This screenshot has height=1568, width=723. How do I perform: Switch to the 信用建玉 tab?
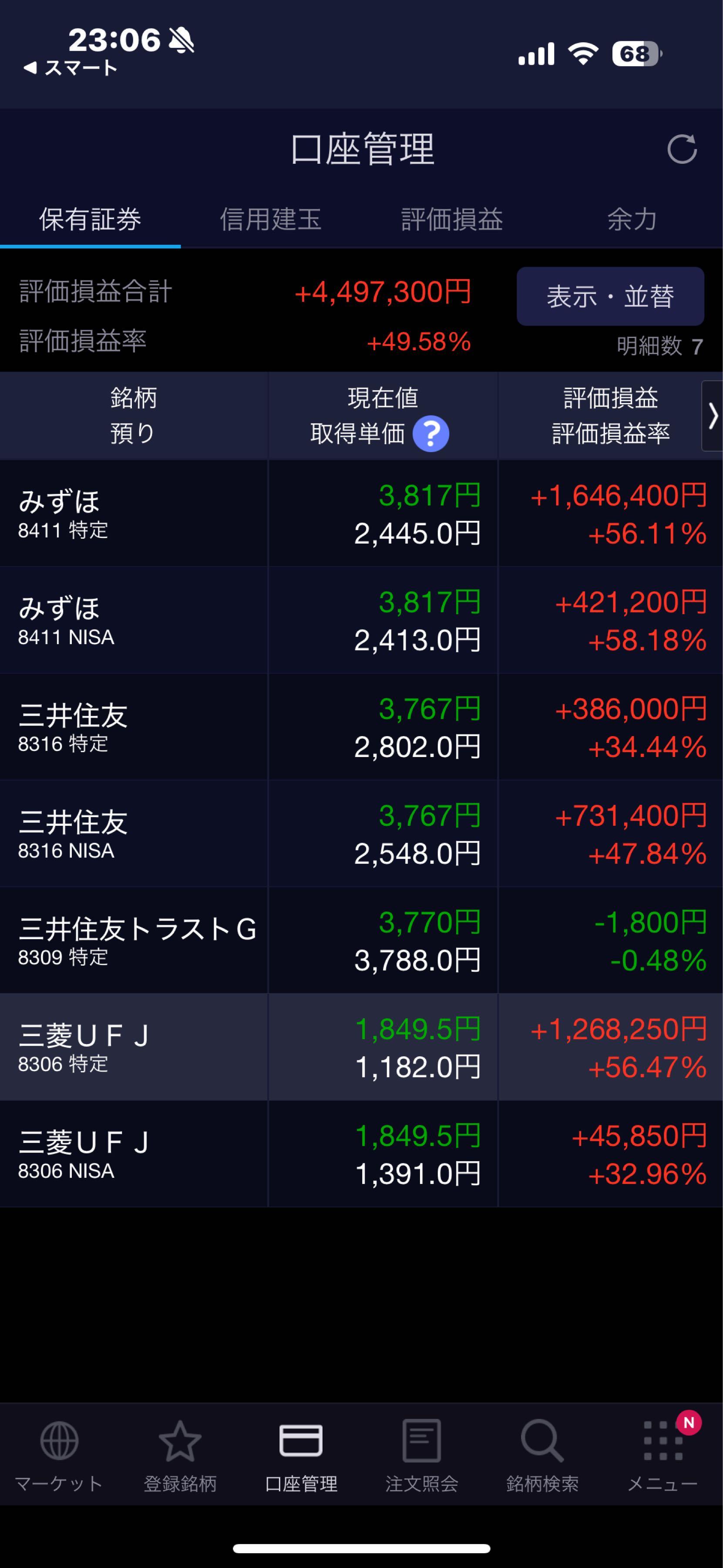[x=270, y=220]
